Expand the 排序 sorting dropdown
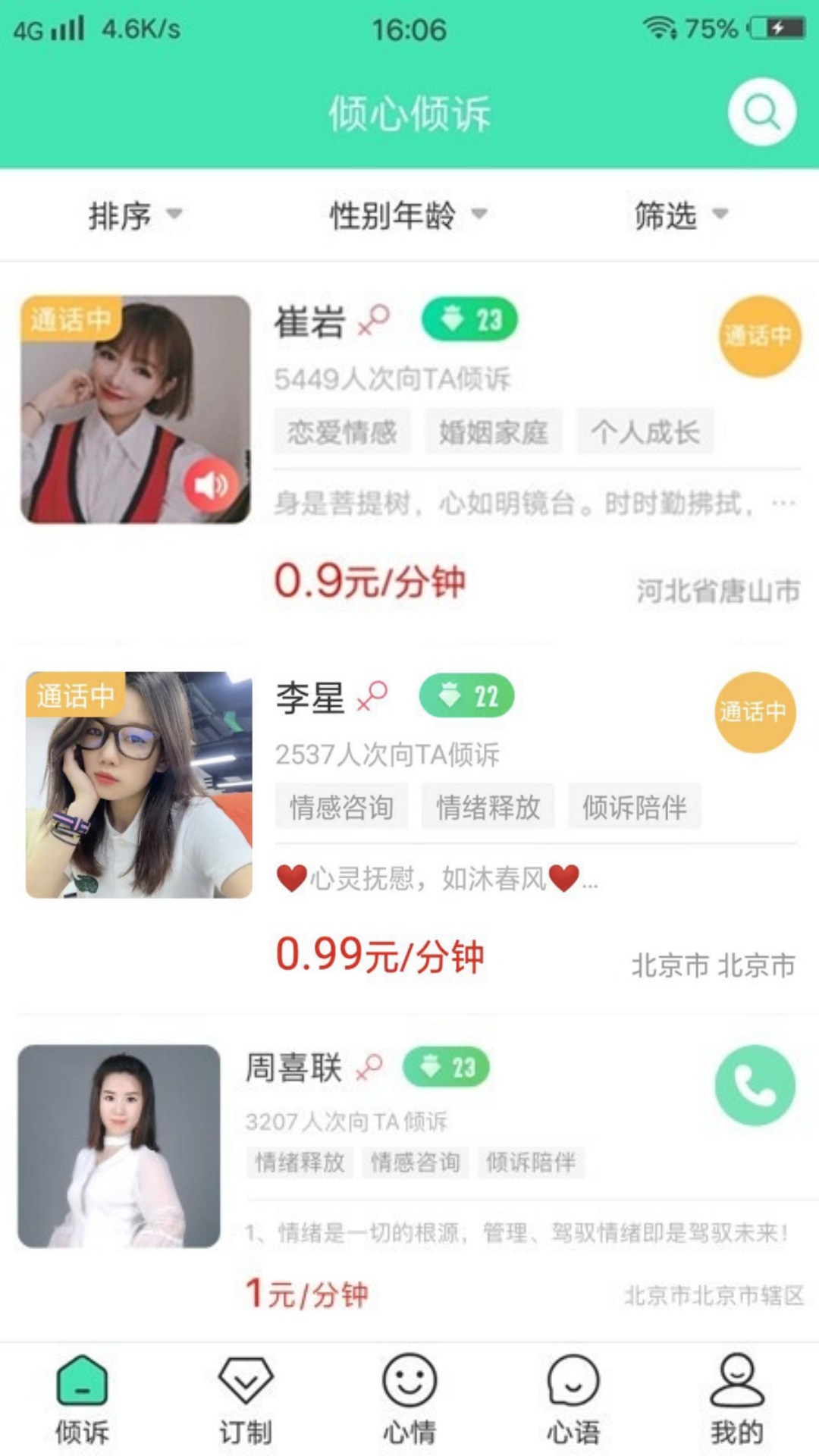 coord(136,215)
